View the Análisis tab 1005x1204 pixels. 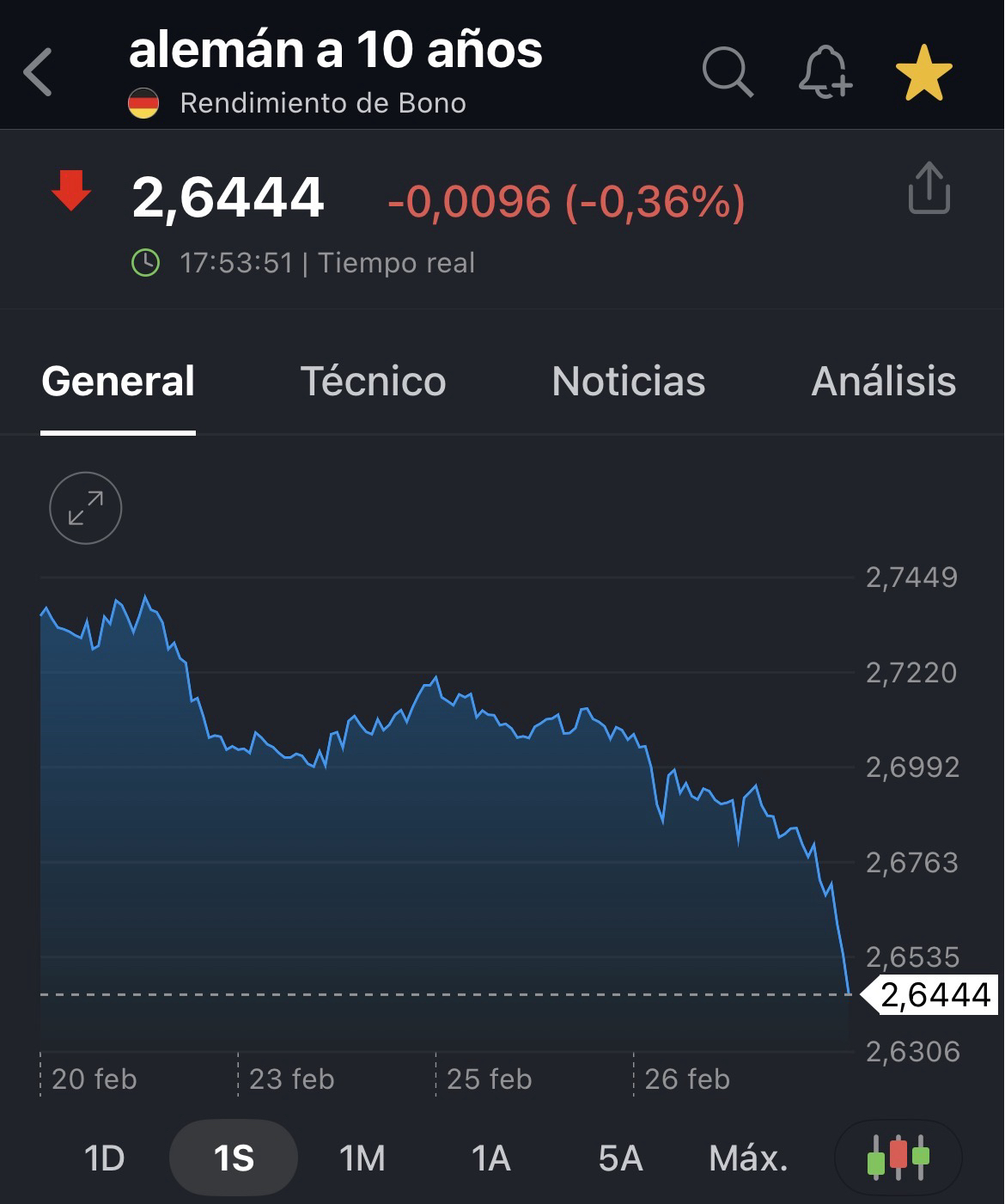pyautogui.click(x=883, y=381)
